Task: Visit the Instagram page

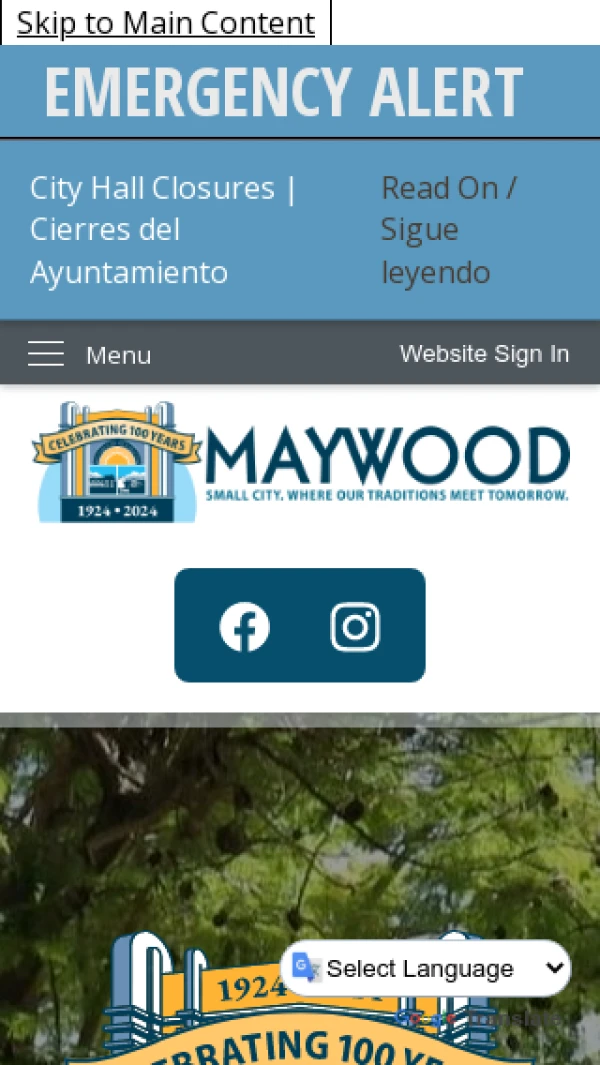Action: [x=355, y=627]
